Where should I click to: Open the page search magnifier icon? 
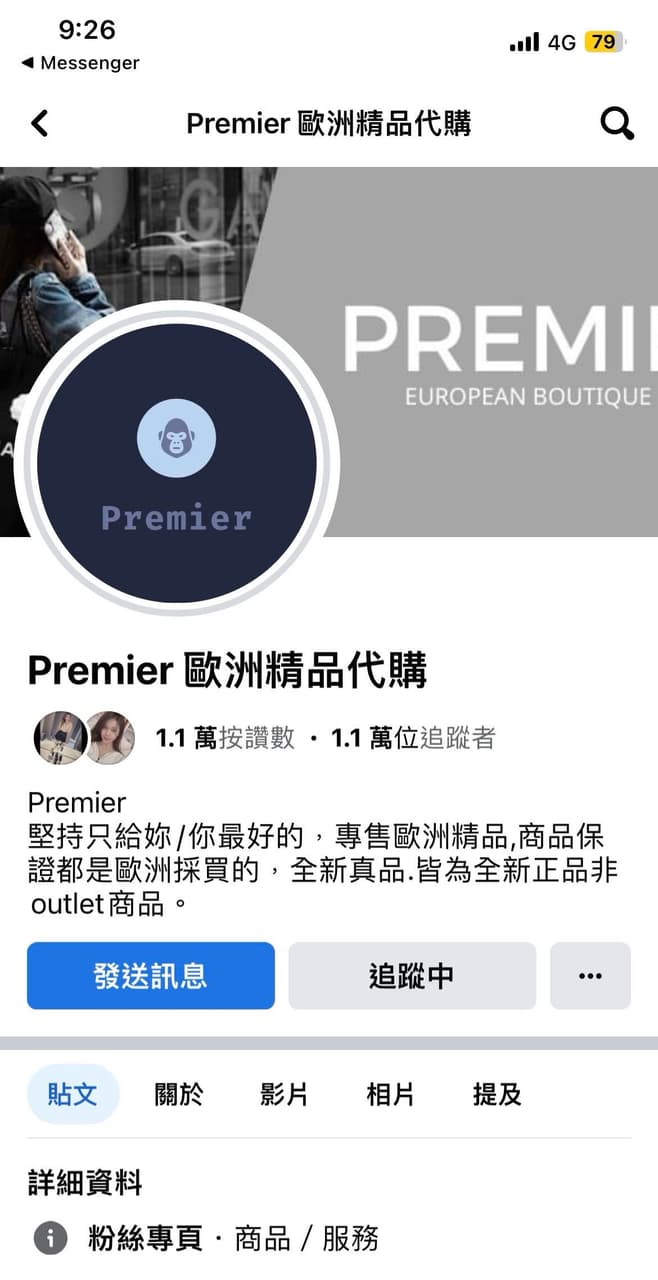pyautogui.click(x=616, y=124)
